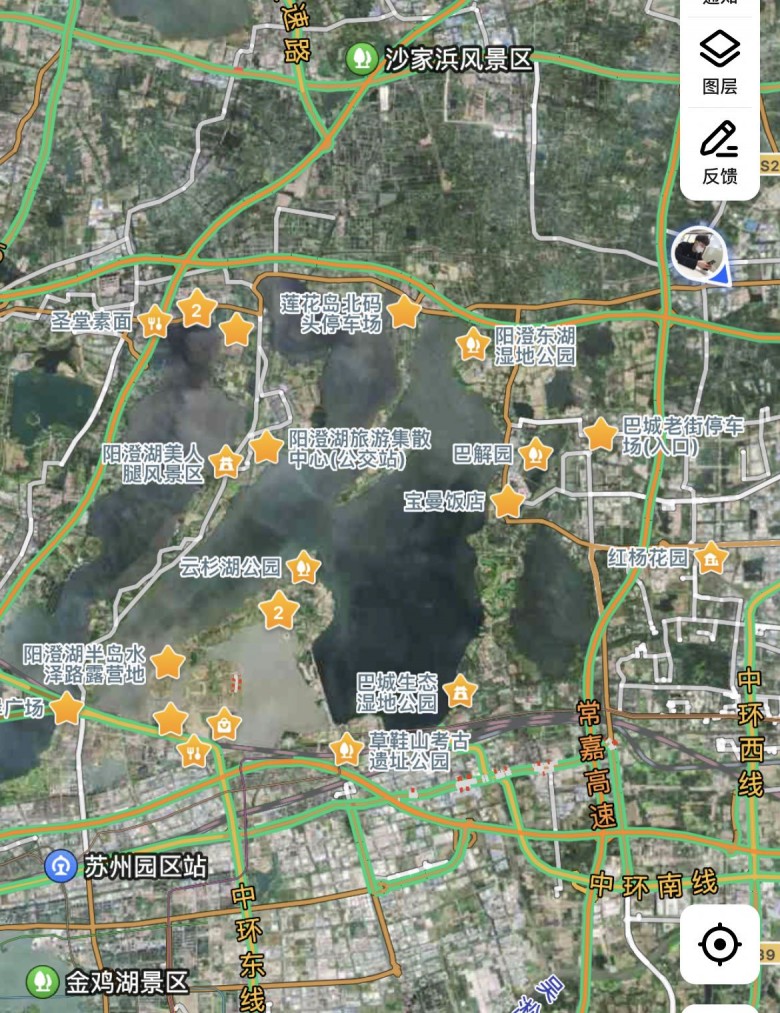Open 阳澄湖旅游集散中心 star marker

coord(267,447)
